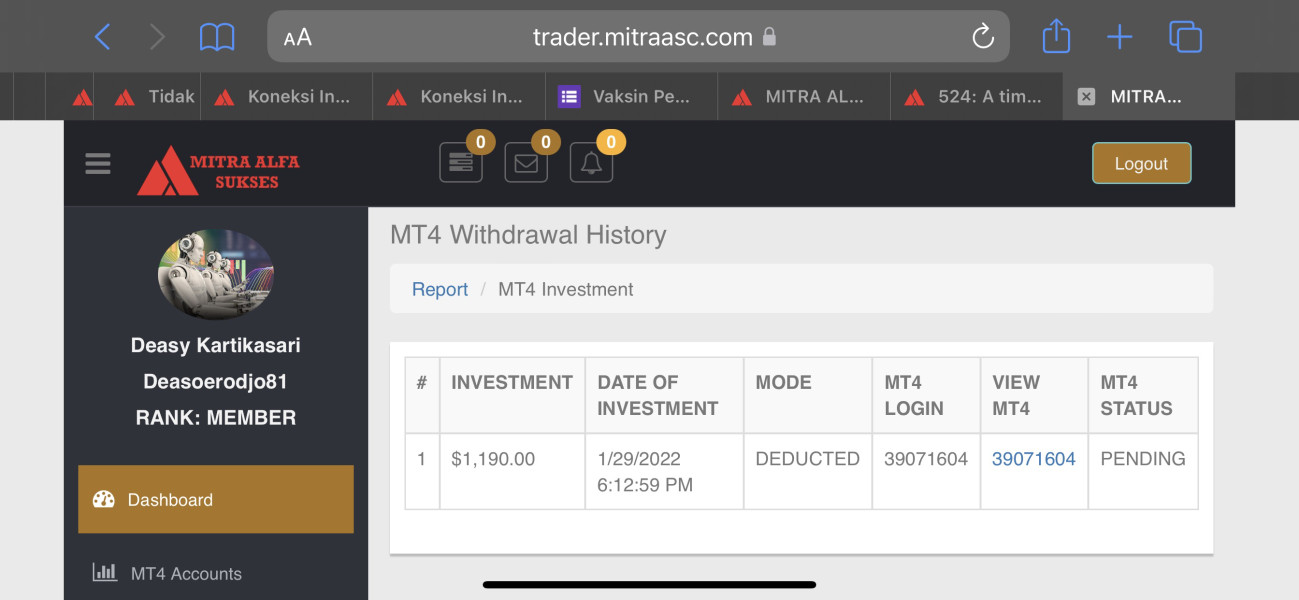Tap the AA reader options button
1299x600 pixels.
pyautogui.click(x=298, y=38)
